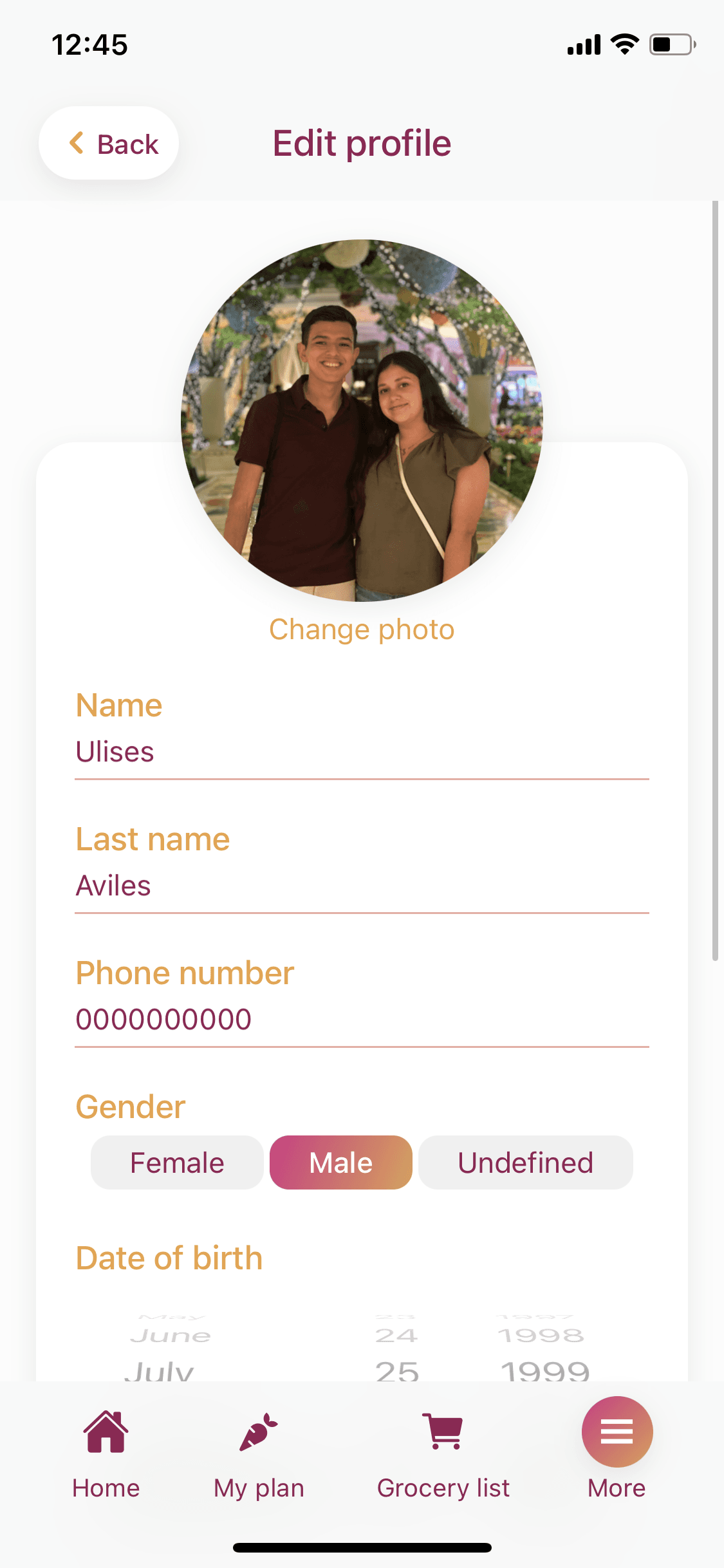Select Undefined gender
The width and height of the screenshot is (724, 1568).
click(x=525, y=1162)
